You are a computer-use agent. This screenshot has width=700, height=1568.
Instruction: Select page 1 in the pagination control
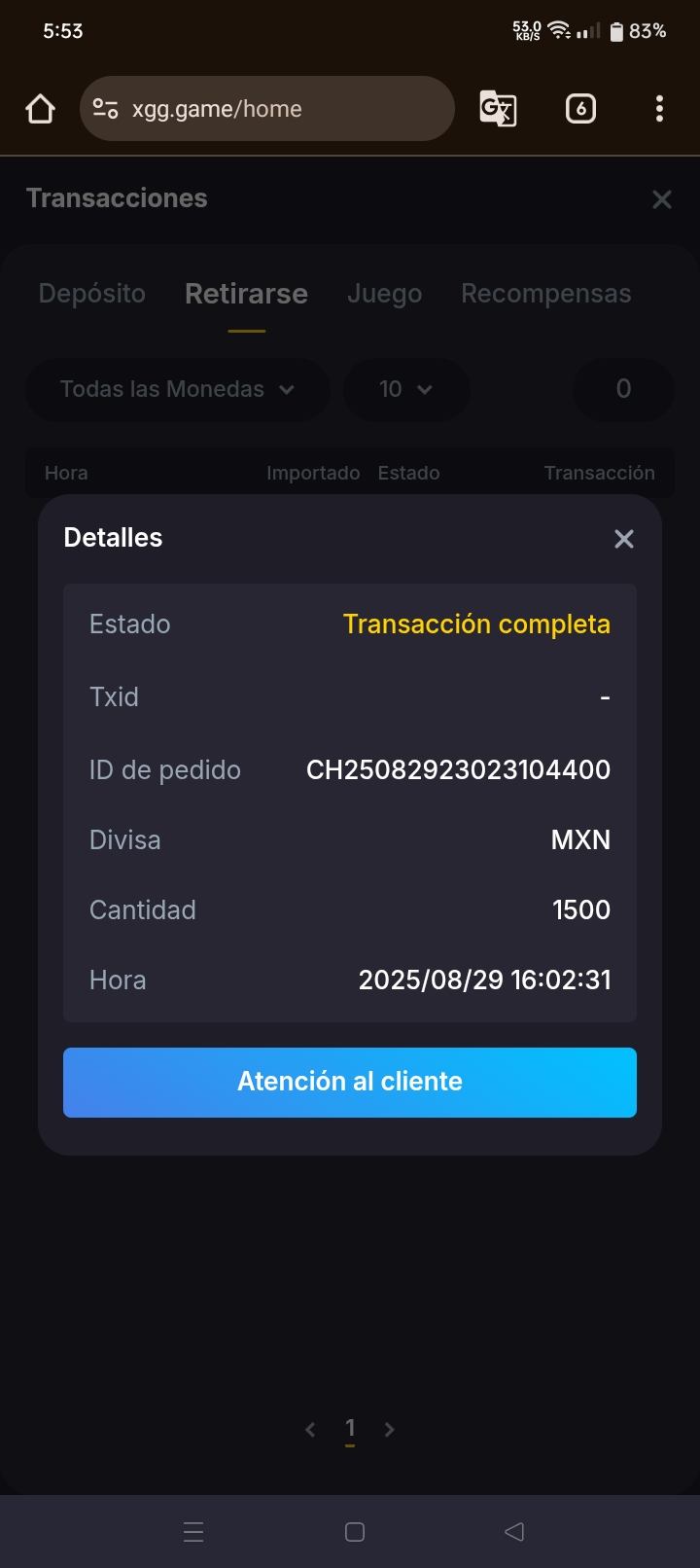pos(350,1428)
